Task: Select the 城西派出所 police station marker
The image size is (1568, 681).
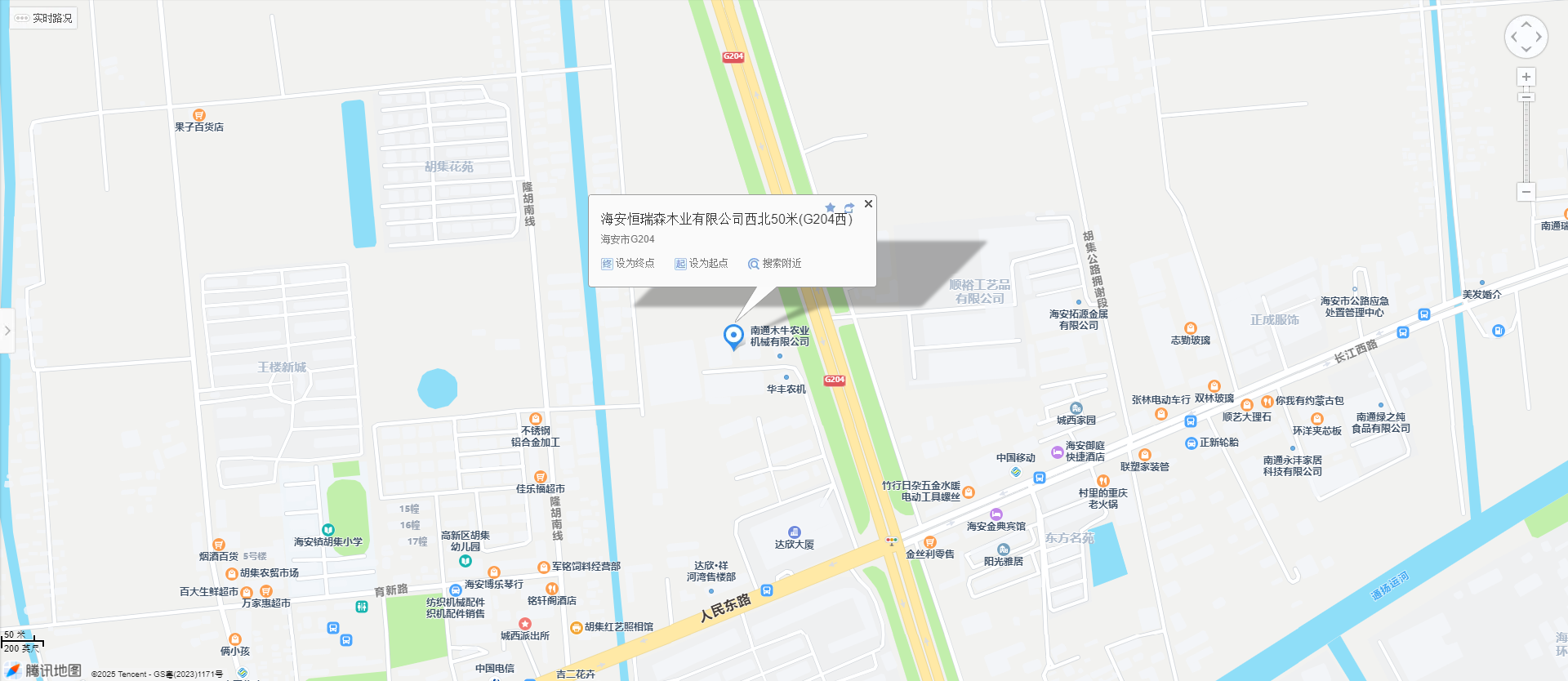Action: (525, 624)
